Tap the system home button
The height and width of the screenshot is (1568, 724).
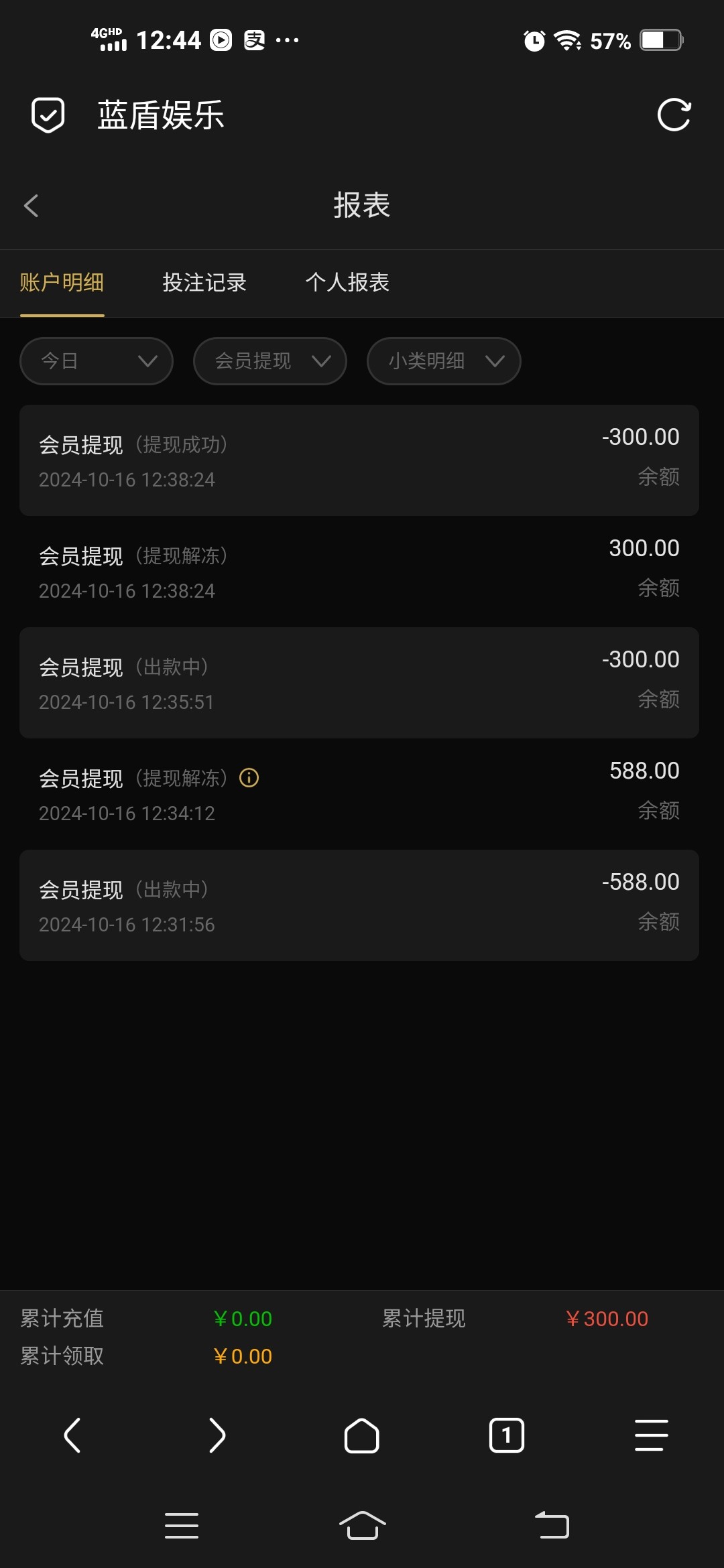[362, 1526]
